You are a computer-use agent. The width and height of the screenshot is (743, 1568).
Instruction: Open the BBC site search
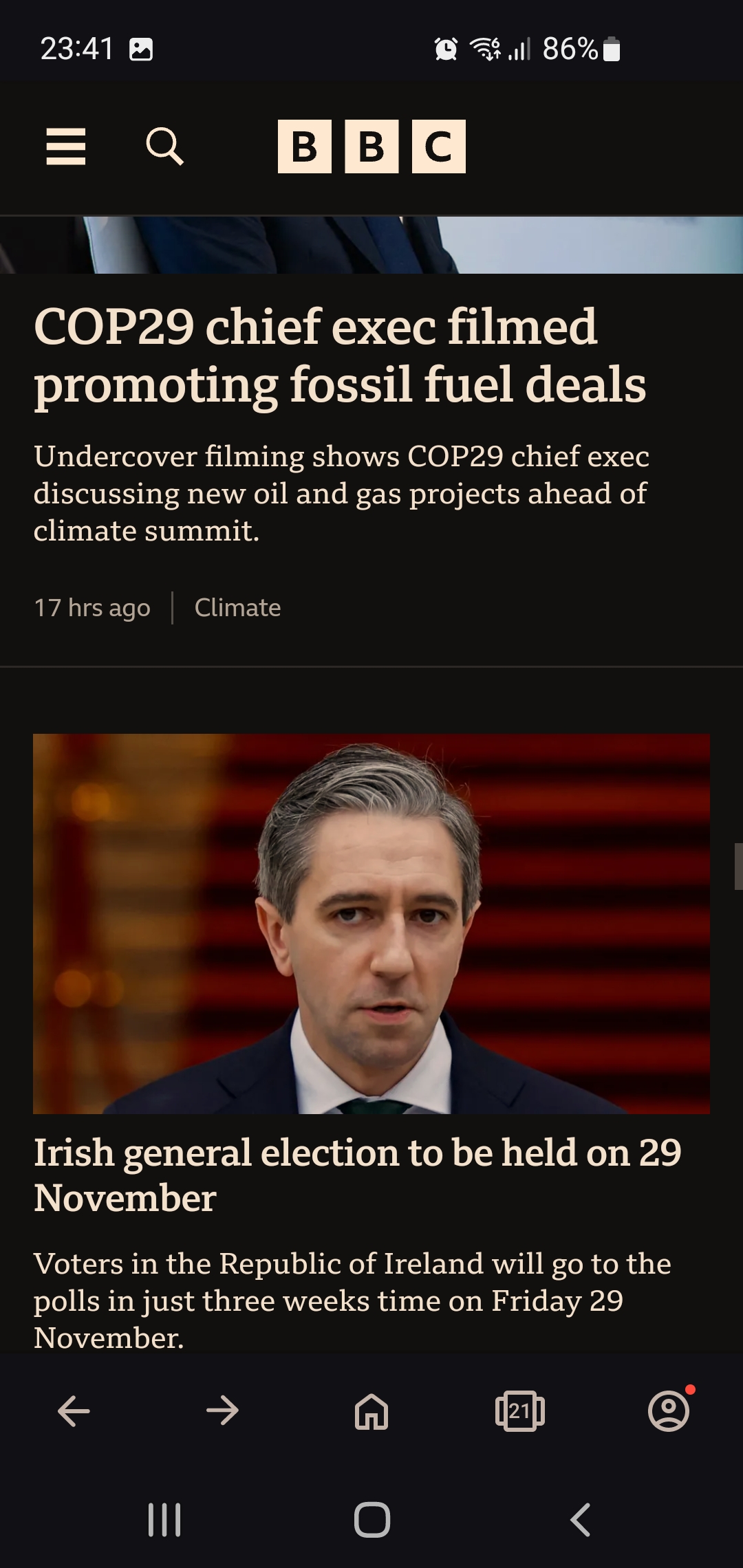point(165,146)
